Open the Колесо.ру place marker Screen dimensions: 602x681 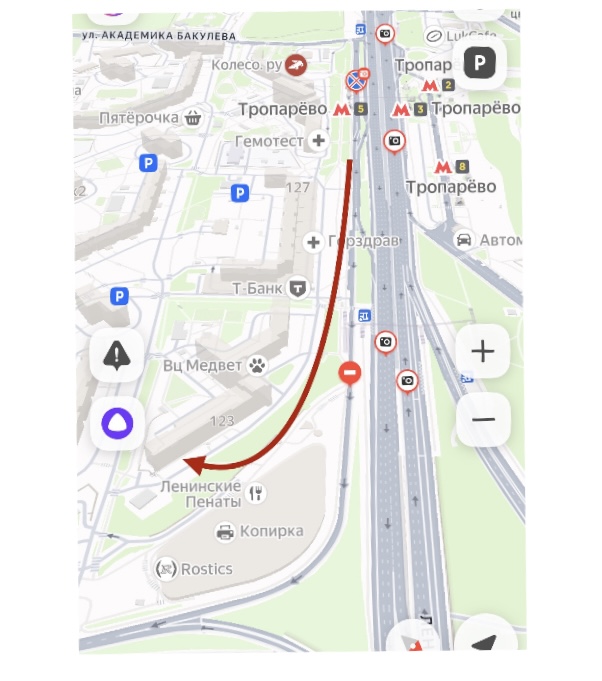click(x=296, y=66)
